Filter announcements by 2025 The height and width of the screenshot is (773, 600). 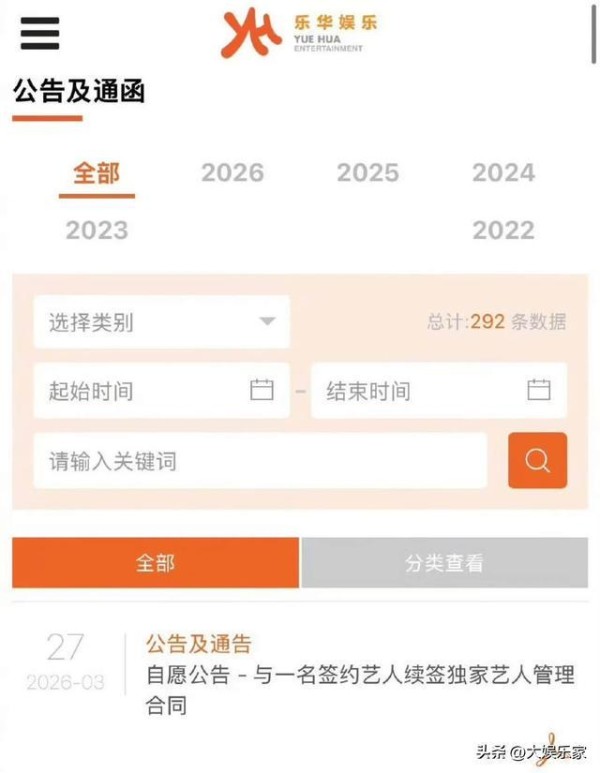[x=367, y=174]
